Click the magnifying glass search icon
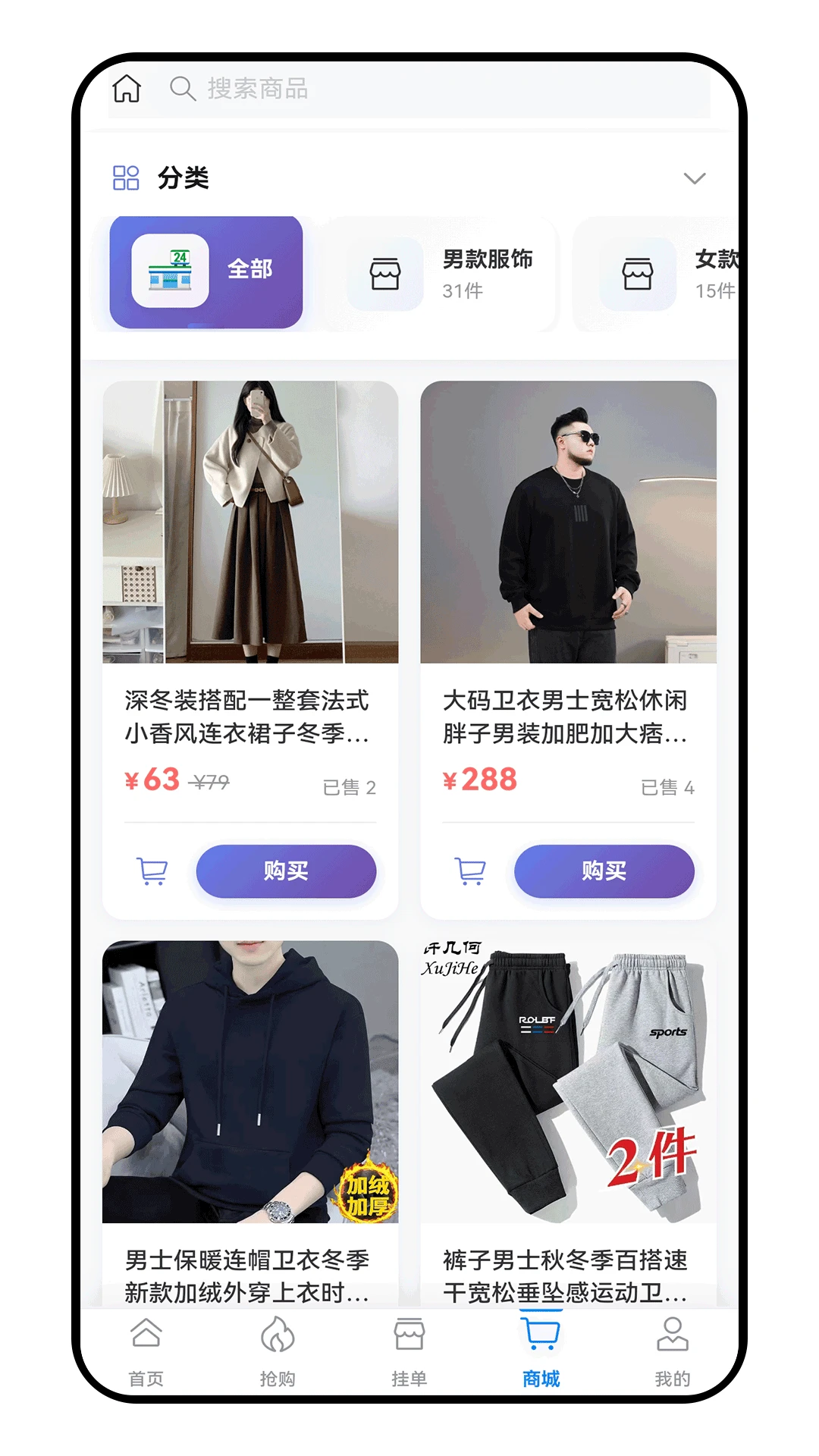Screen dimensions: 819x1456 tap(182, 89)
